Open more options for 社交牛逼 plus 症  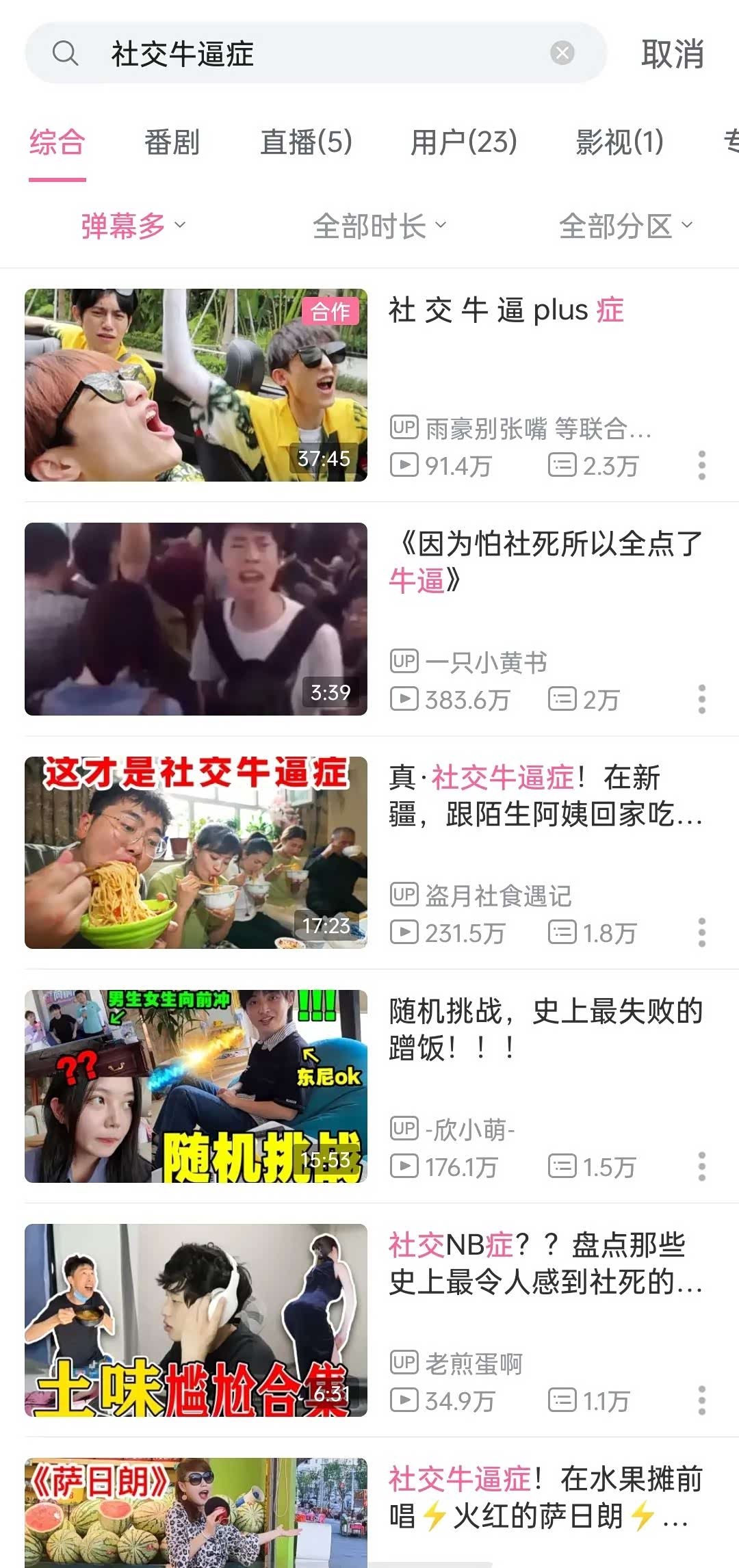point(701,465)
